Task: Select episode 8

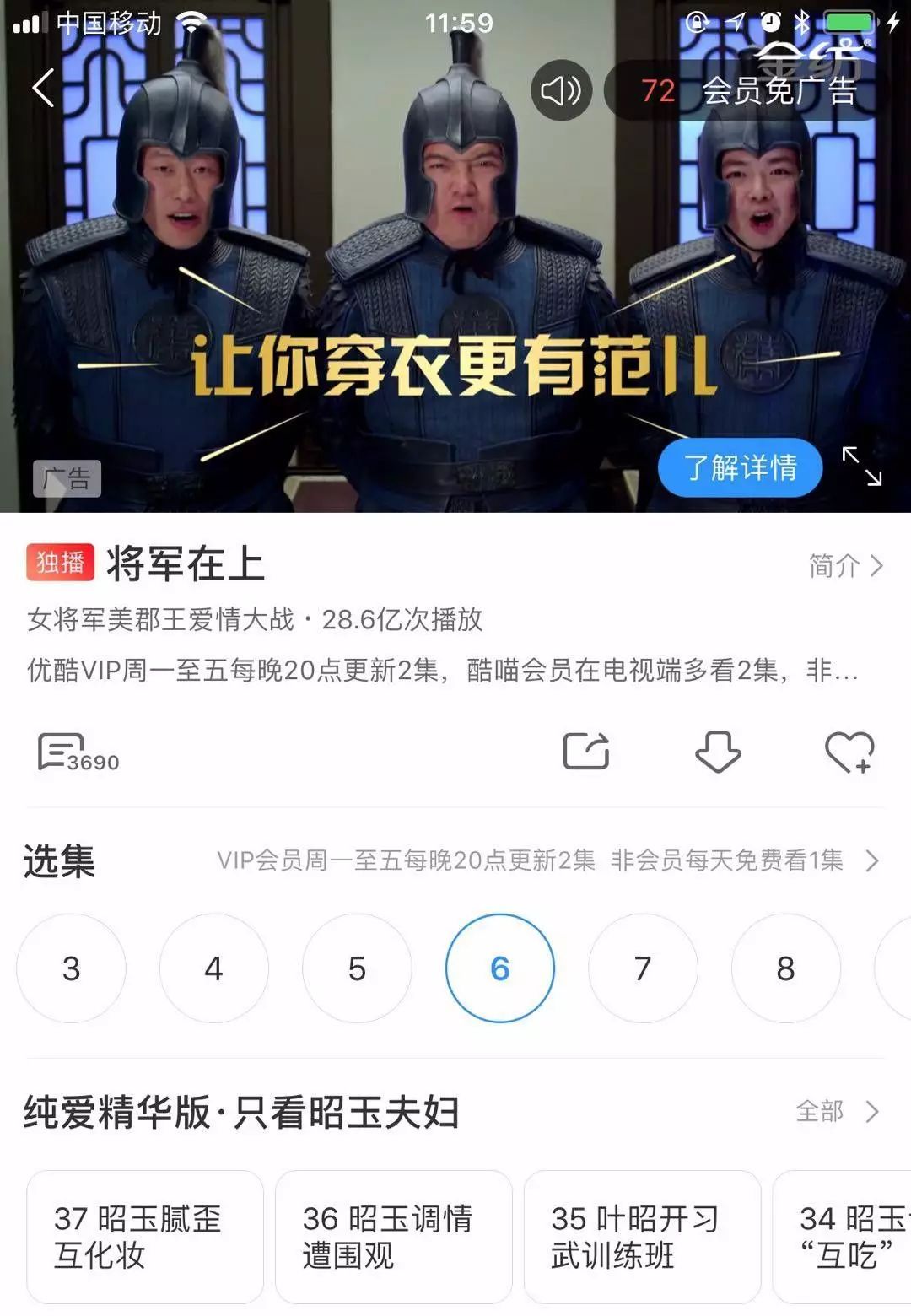Action: [785, 968]
